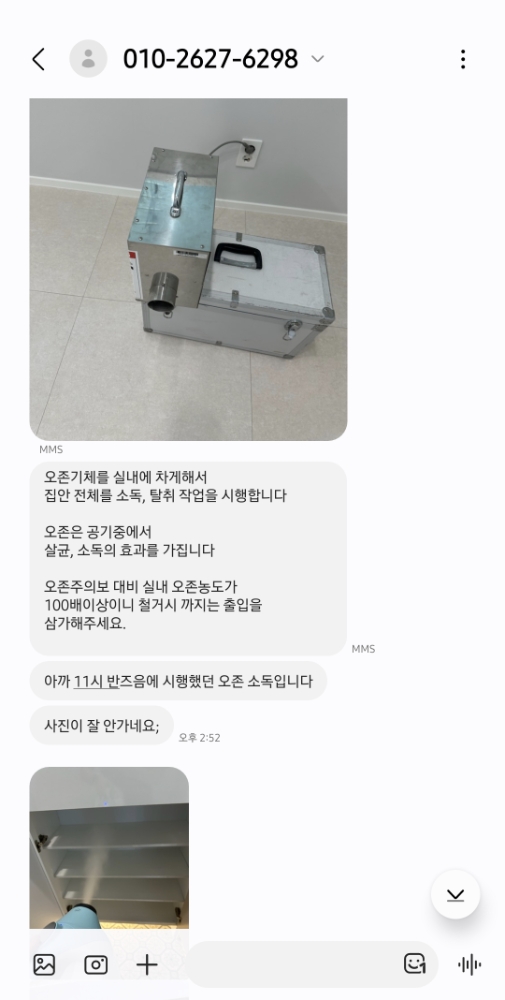
Task: Go back to the message list
Action: pos(38,59)
